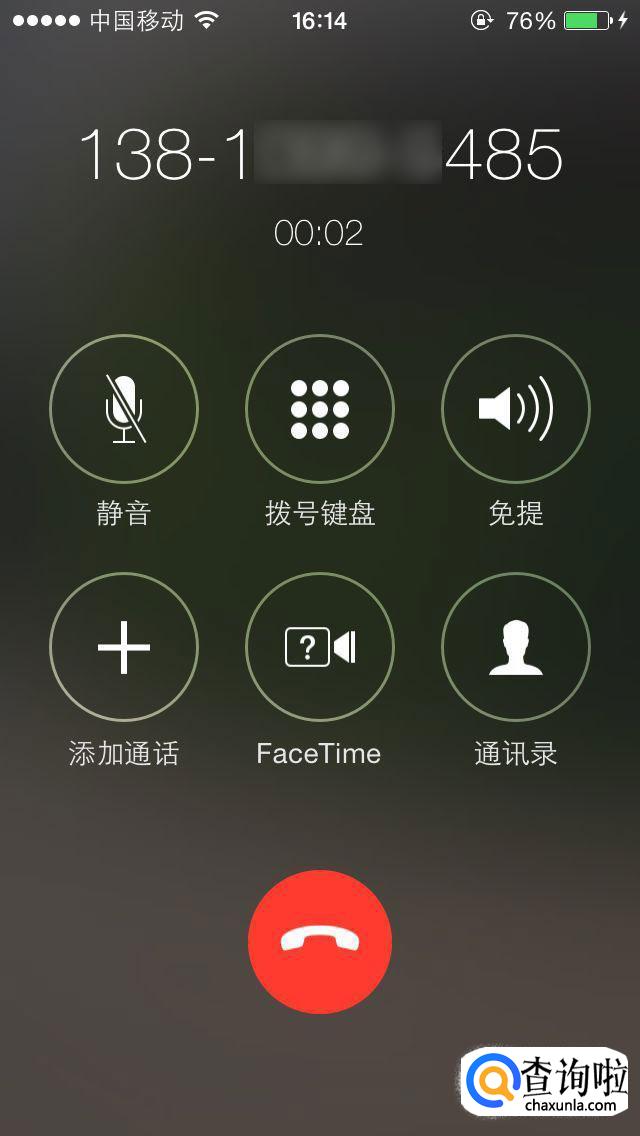Mute the call with 静音 button

click(124, 409)
